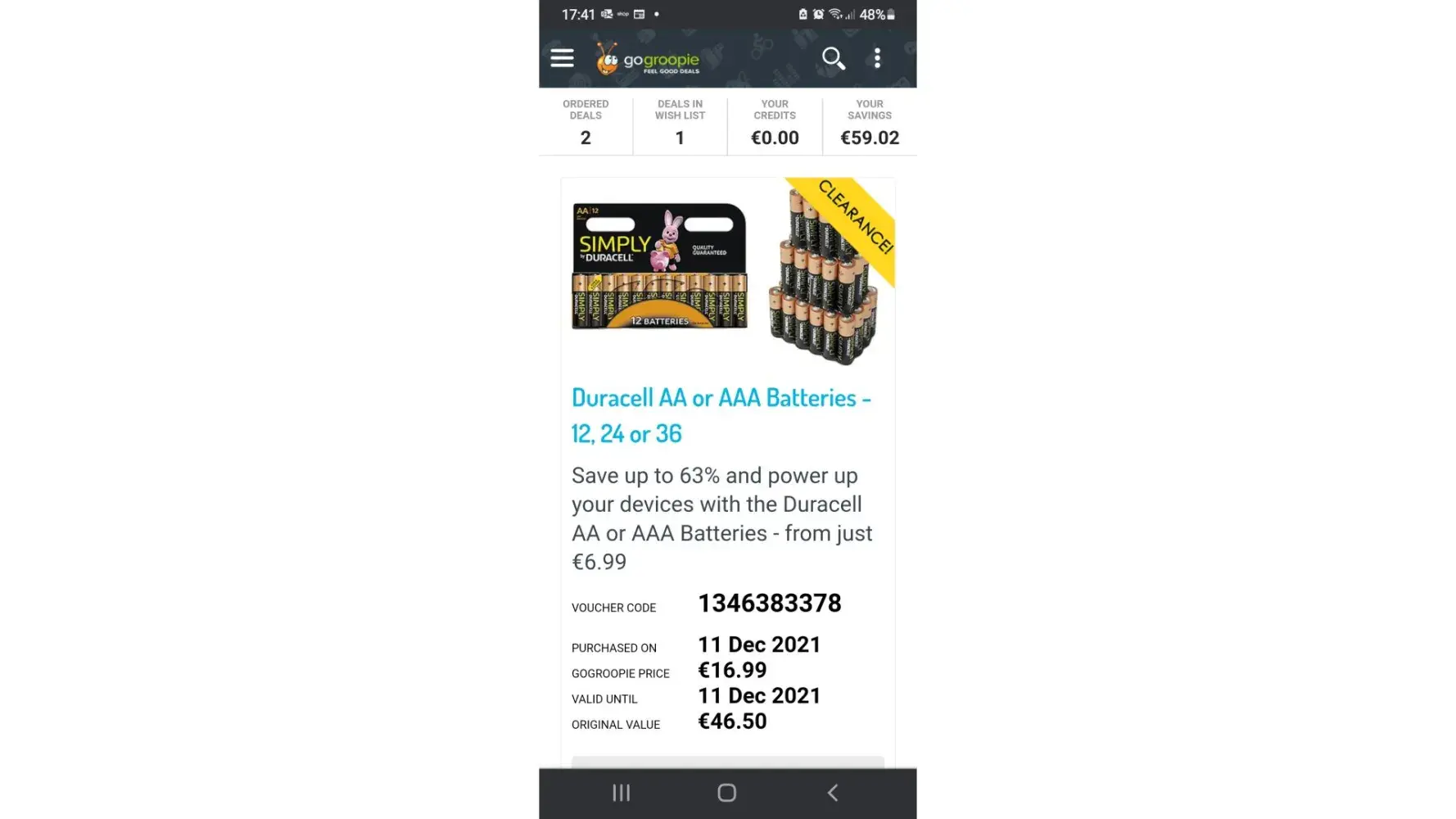Open the Duracell batteries deal image
This screenshot has height=819, width=1456.
727,272
